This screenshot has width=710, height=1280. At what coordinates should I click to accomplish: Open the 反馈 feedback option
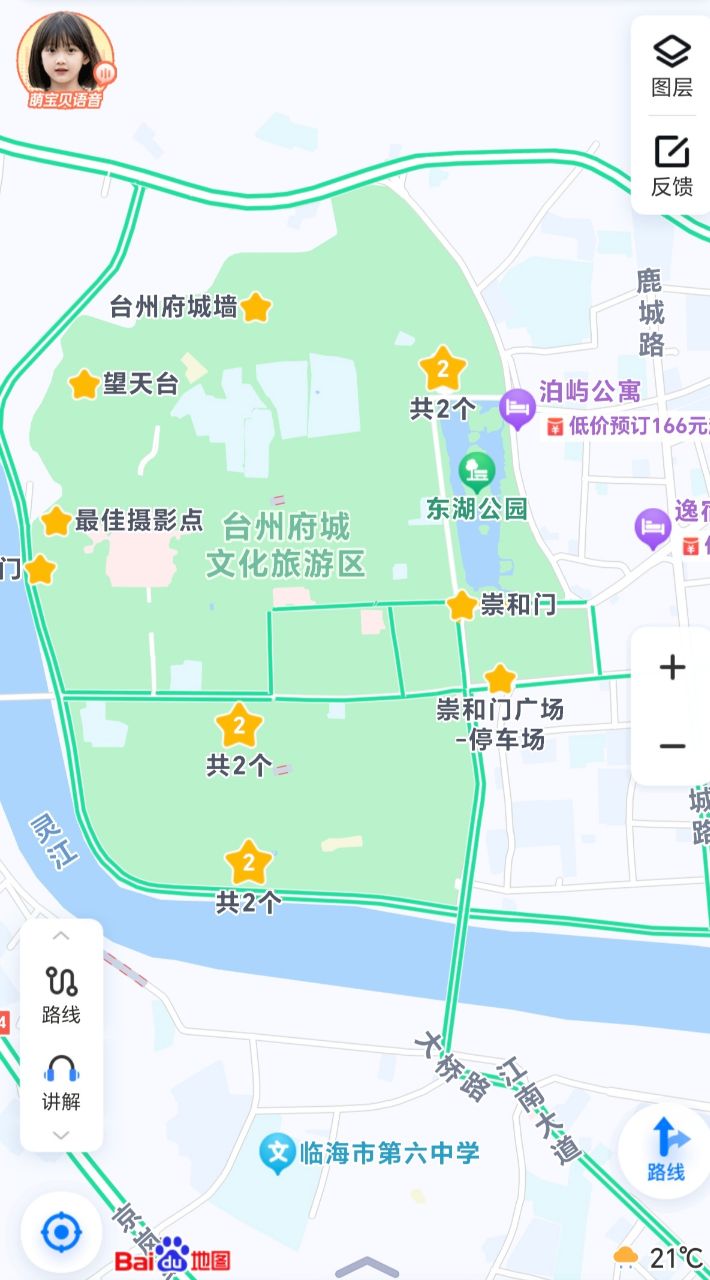point(672,166)
